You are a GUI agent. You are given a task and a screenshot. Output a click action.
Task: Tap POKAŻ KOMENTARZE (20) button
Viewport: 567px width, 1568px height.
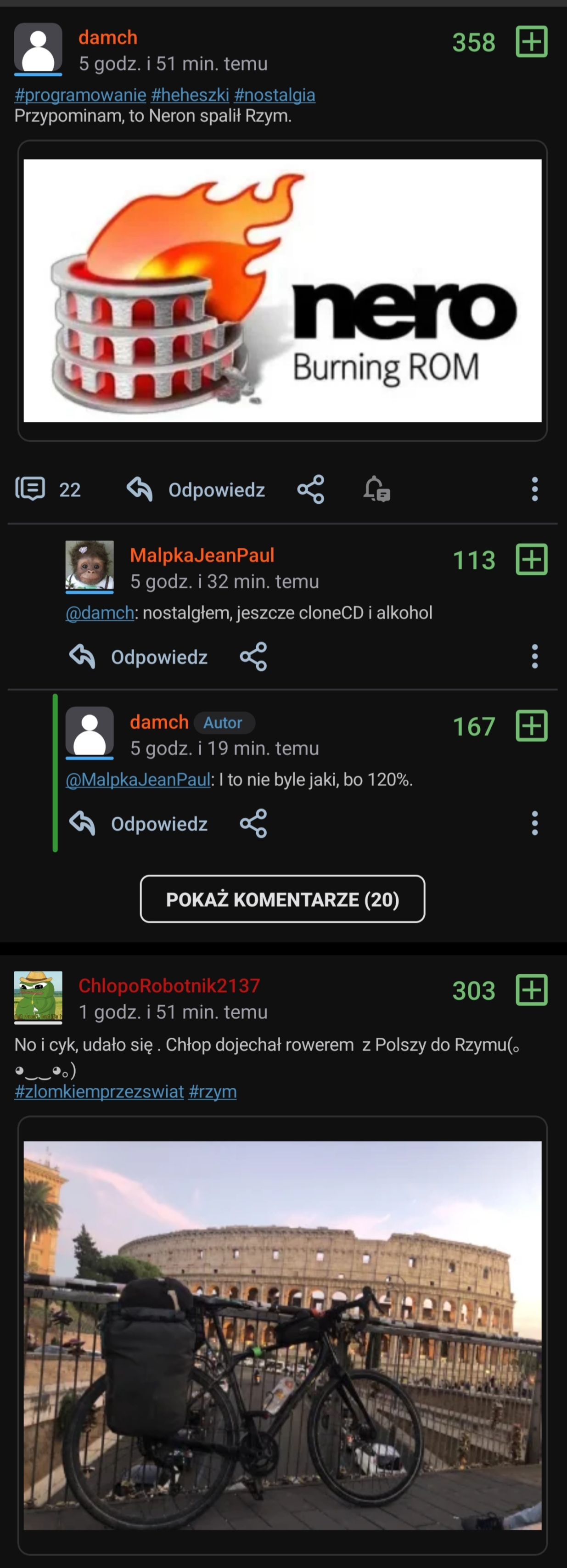tap(282, 899)
